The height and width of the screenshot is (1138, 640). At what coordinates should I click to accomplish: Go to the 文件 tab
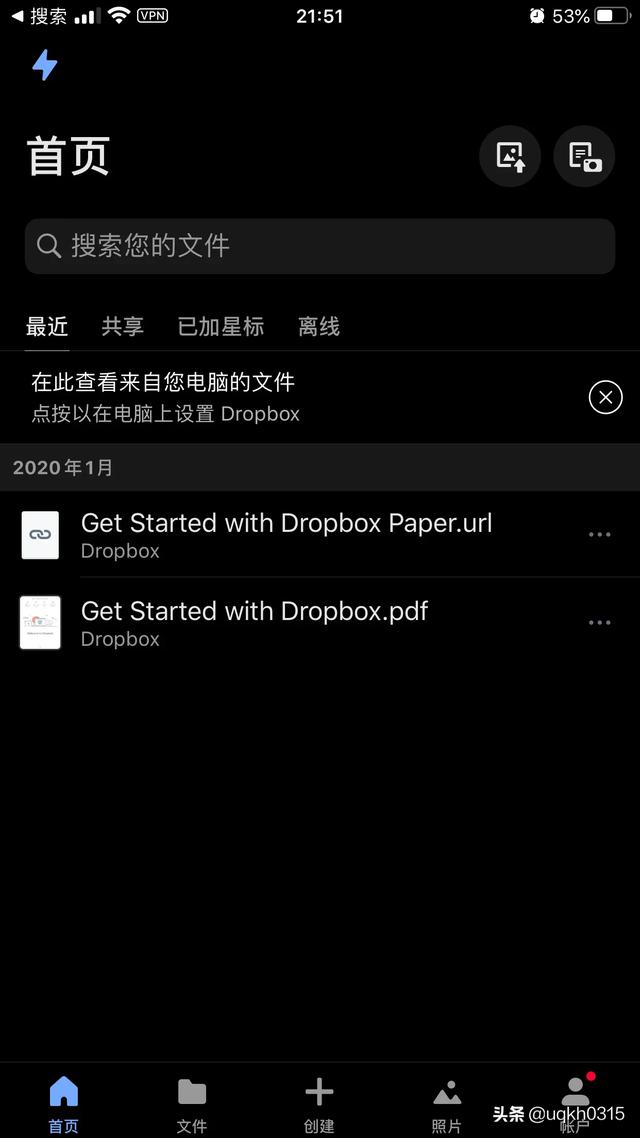[x=192, y=1105]
